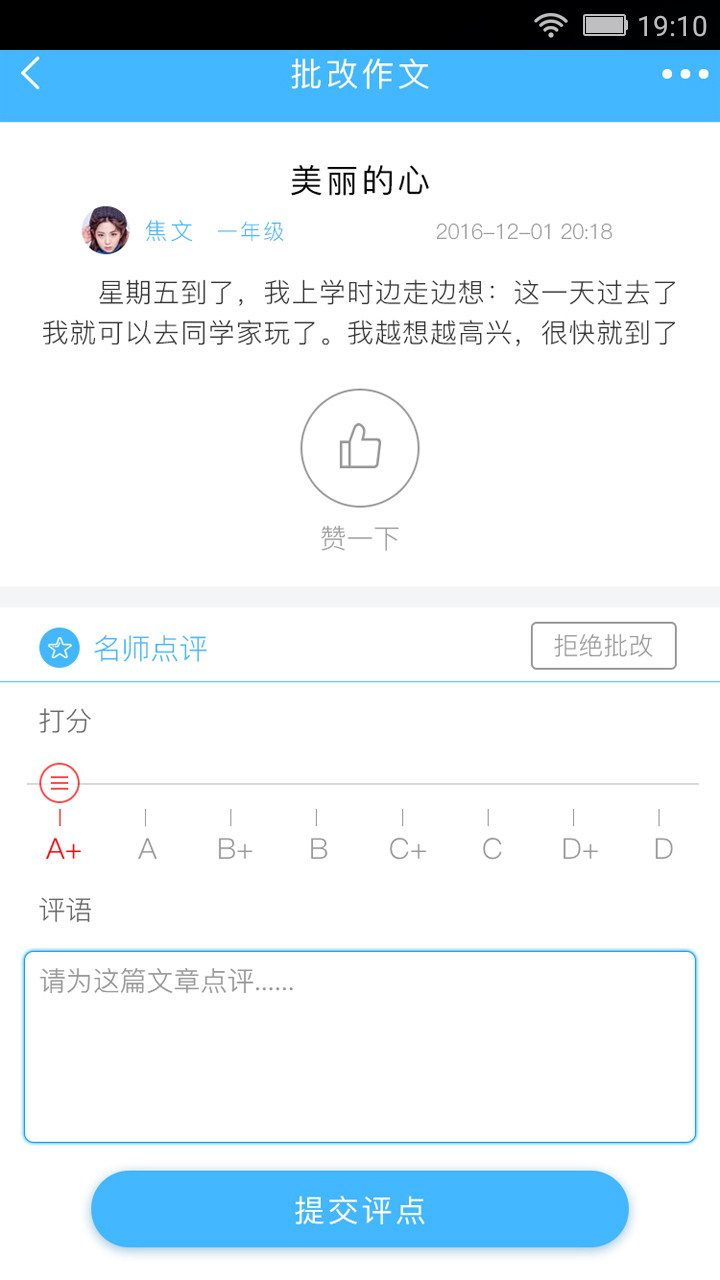Open the more options ellipsis menu
The image size is (720, 1280).
[x=684, y=74]
